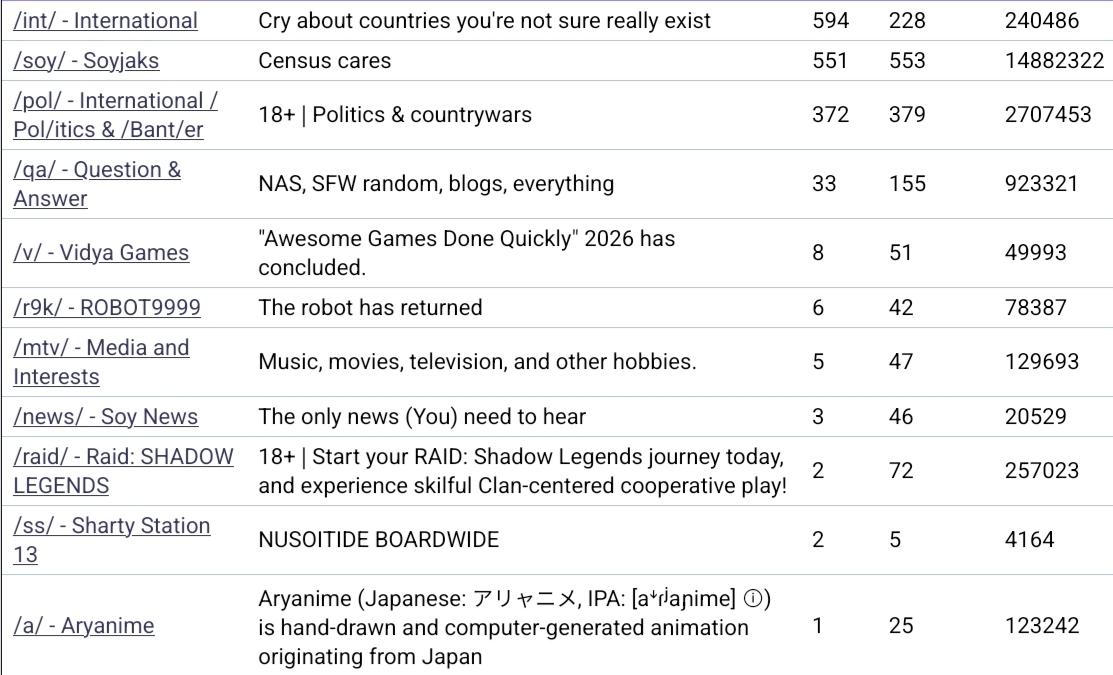The image size is (1113, 675).
Task: Go to the /pol/ board link
Action: pyautogui.click(x=116, y=101)
